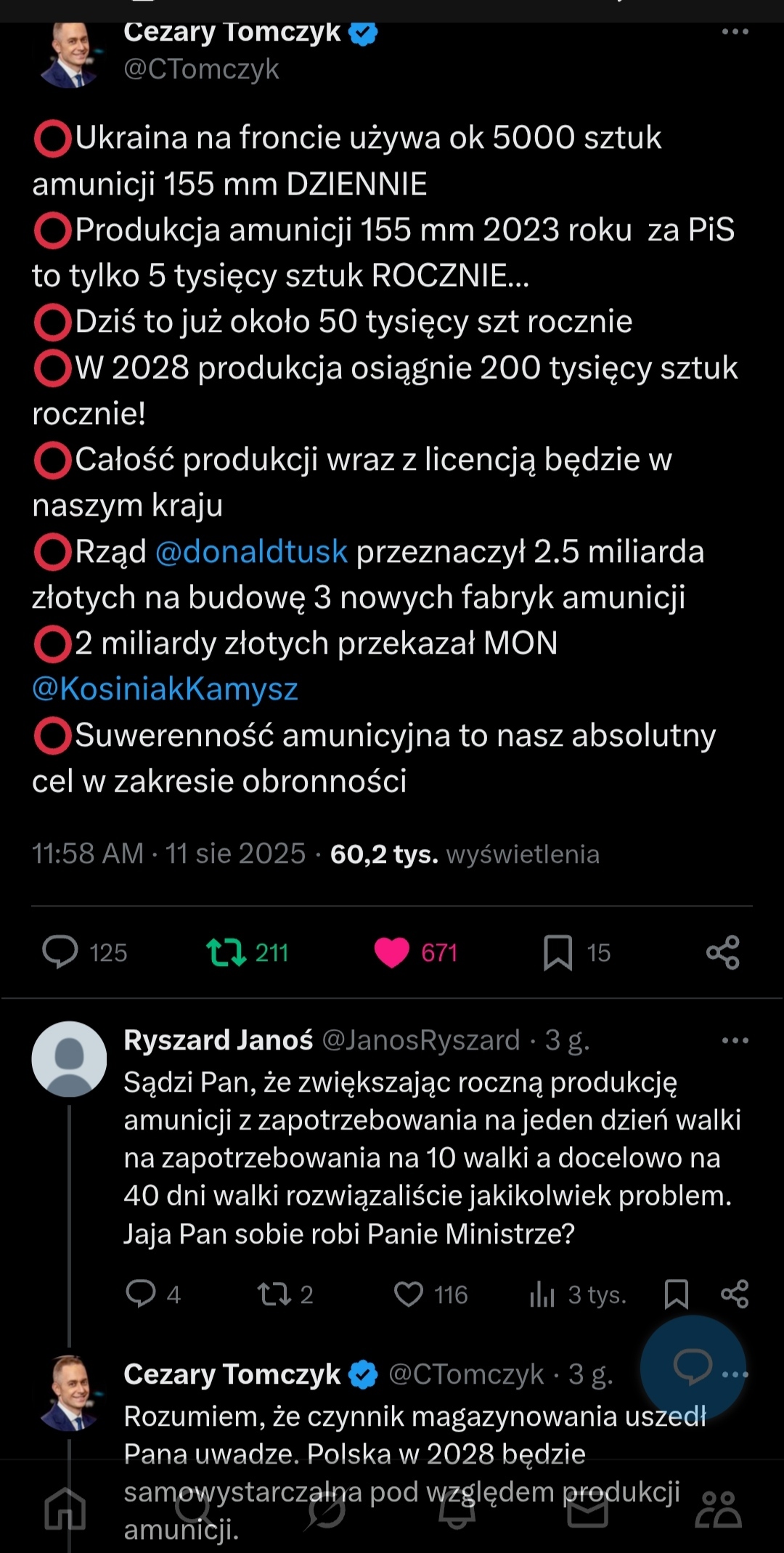The image size is (784, 1553).
Task: Bookmark Ryszard Janoś's reply
Action: tap(676, 1294)
